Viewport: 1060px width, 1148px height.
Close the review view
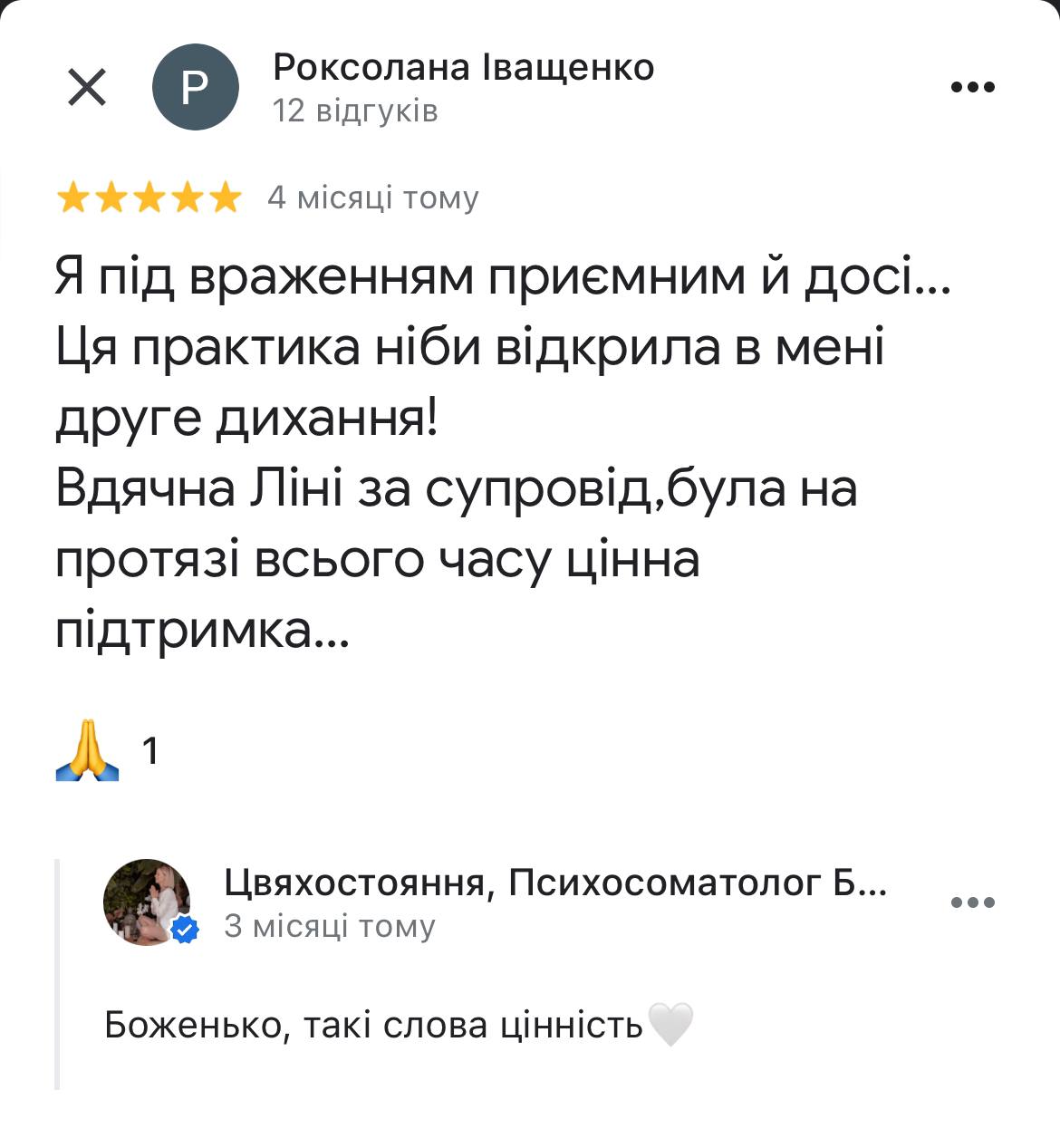pyautogui.click(x=88, y=88)
